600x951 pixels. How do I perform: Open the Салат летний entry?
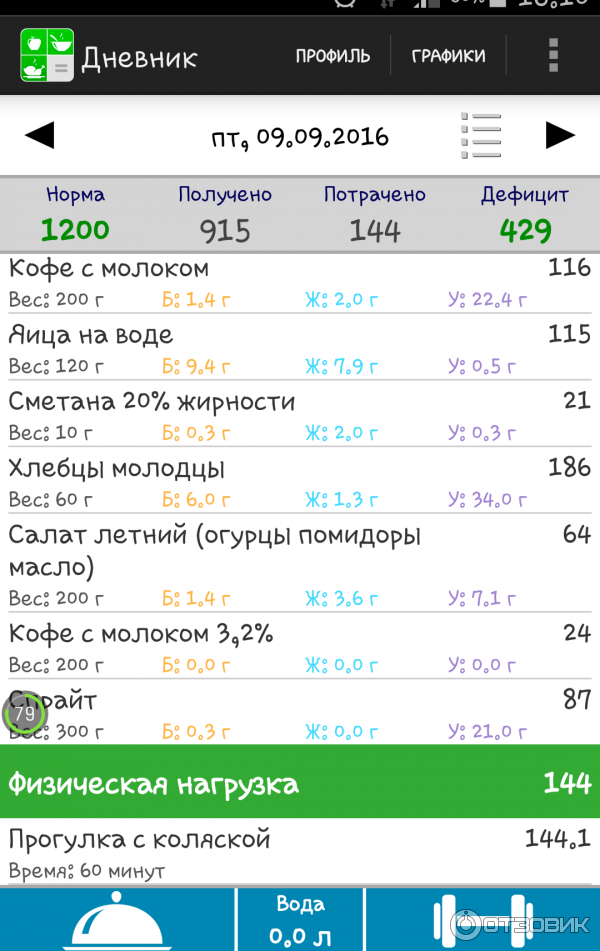click(x=300, y=564)
